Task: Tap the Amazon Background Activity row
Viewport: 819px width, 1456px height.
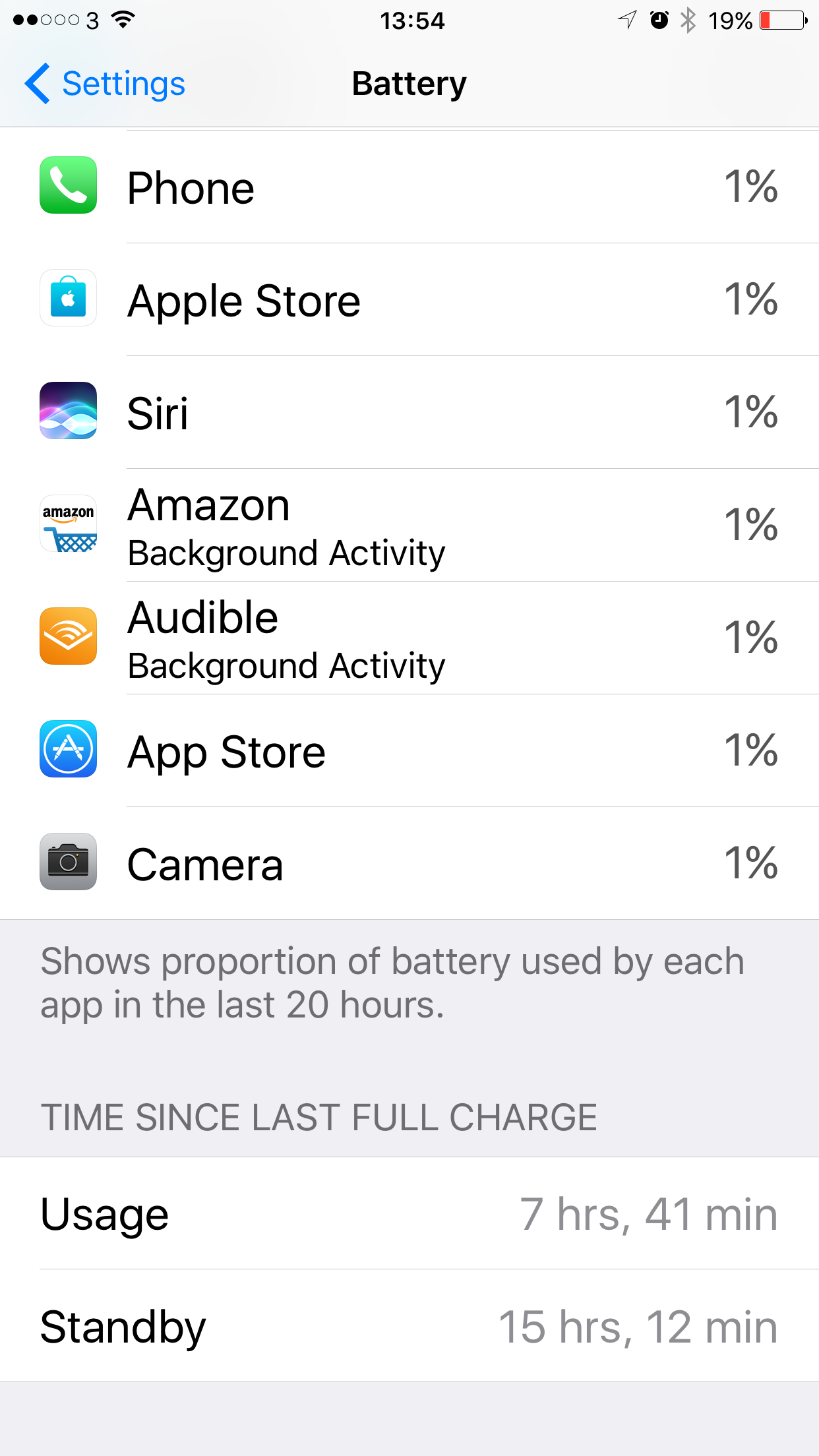Action: click(x=409, y=526)
